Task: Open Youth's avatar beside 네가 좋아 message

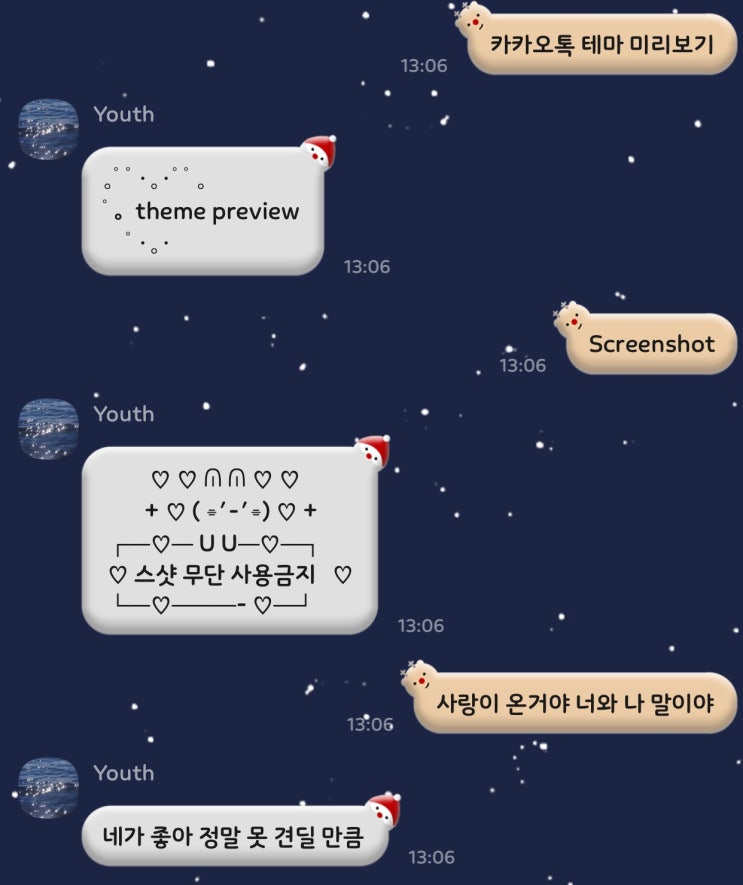Action: 48,787
